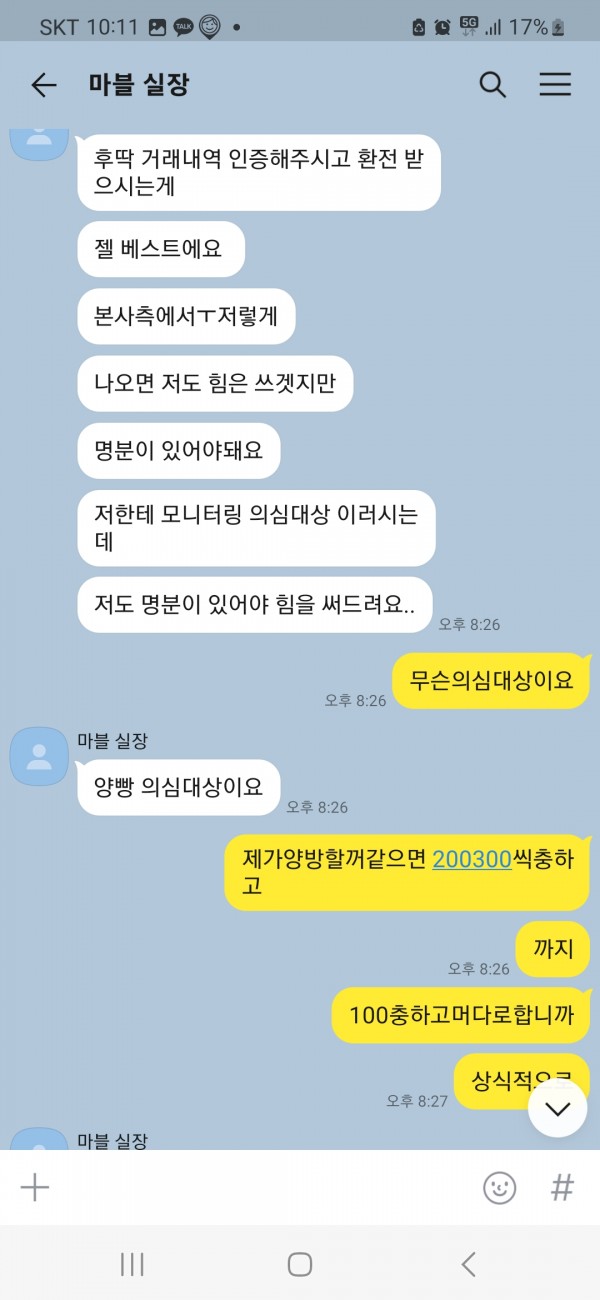Tap the hashtag search icon
Image resolution: width=600 pixels, height=1300 pixels.
pos(562,1187)
